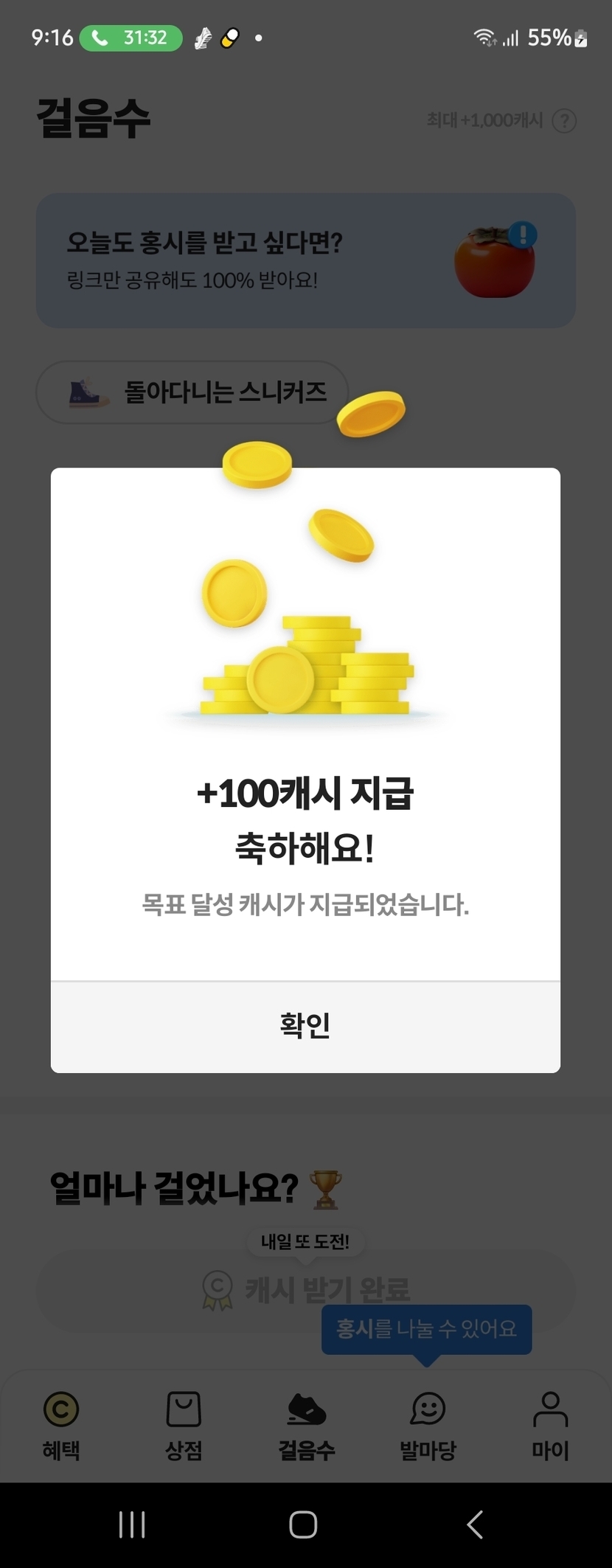612x1568 pixels.
Task: Select the 걸음수 step count tab
Action: (x=306, y=1425)
